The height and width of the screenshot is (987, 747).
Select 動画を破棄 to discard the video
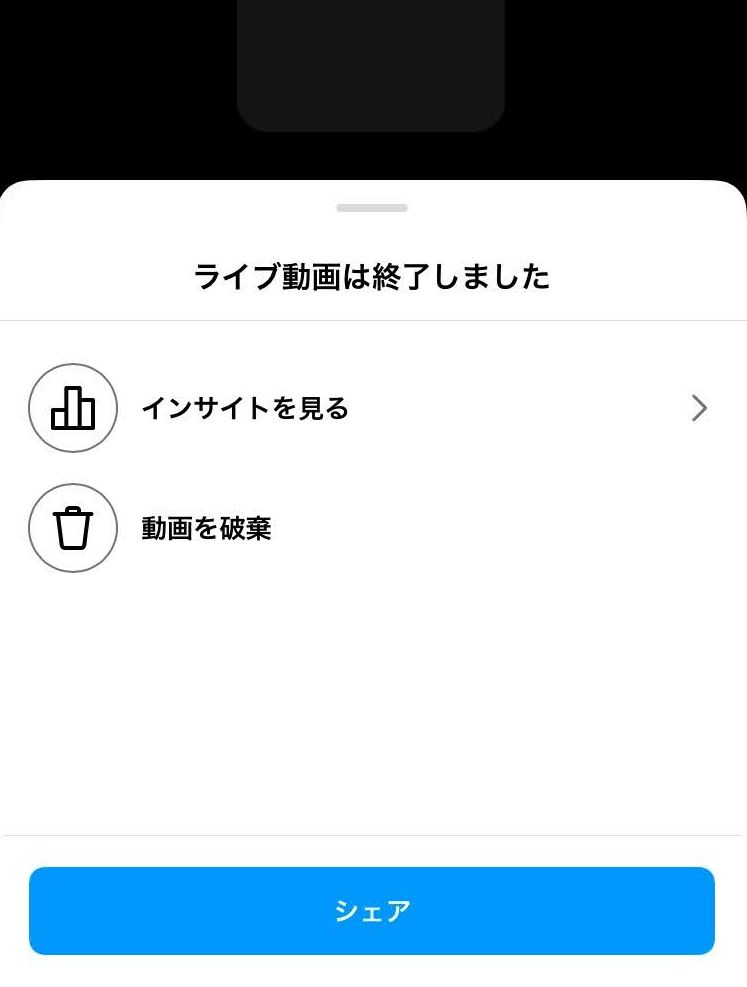[205, 528]
